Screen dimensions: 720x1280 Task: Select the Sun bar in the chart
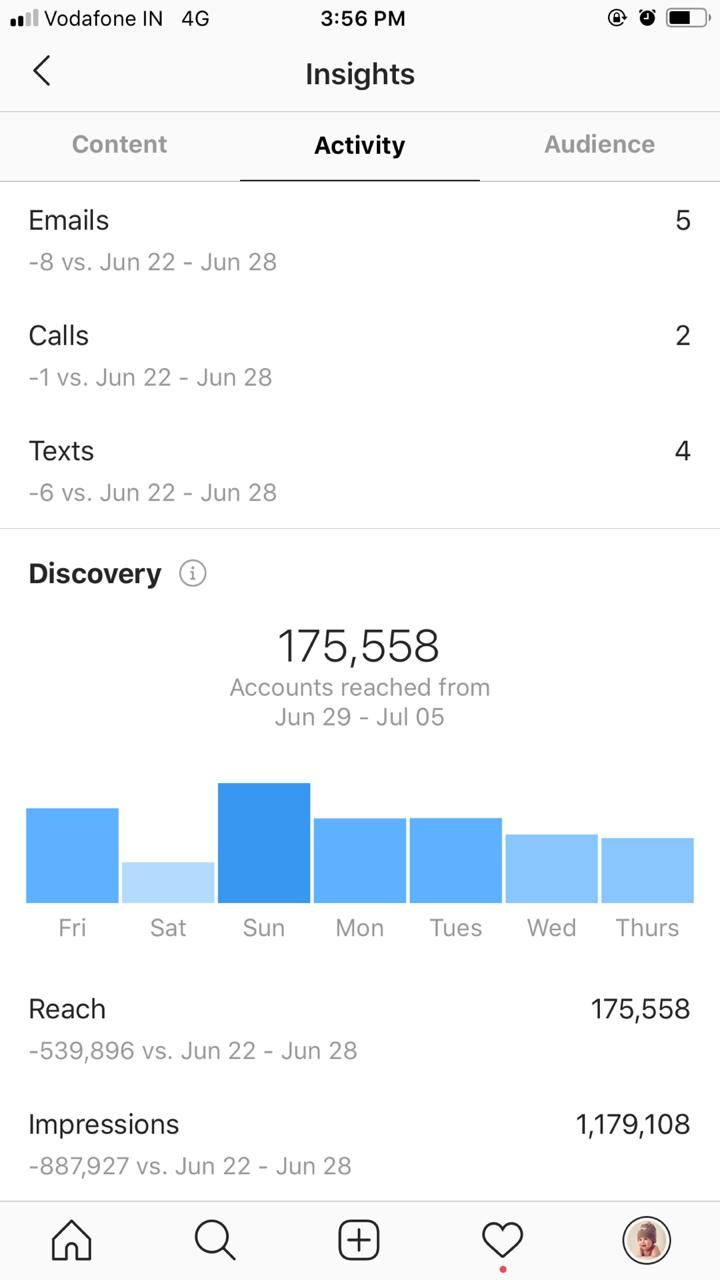[x=264, y=843]
